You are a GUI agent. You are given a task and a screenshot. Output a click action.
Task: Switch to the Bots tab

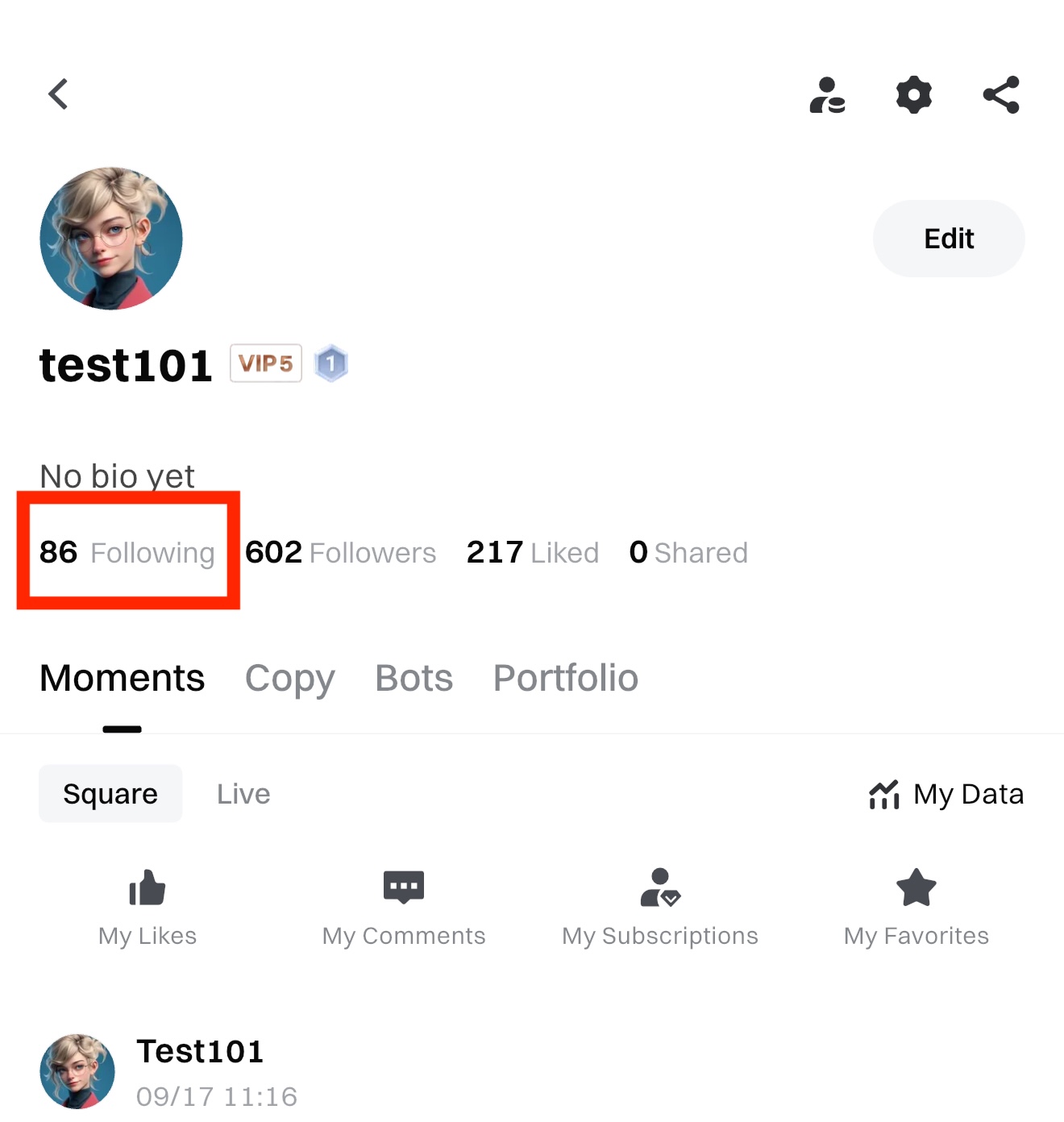[414, 679]
